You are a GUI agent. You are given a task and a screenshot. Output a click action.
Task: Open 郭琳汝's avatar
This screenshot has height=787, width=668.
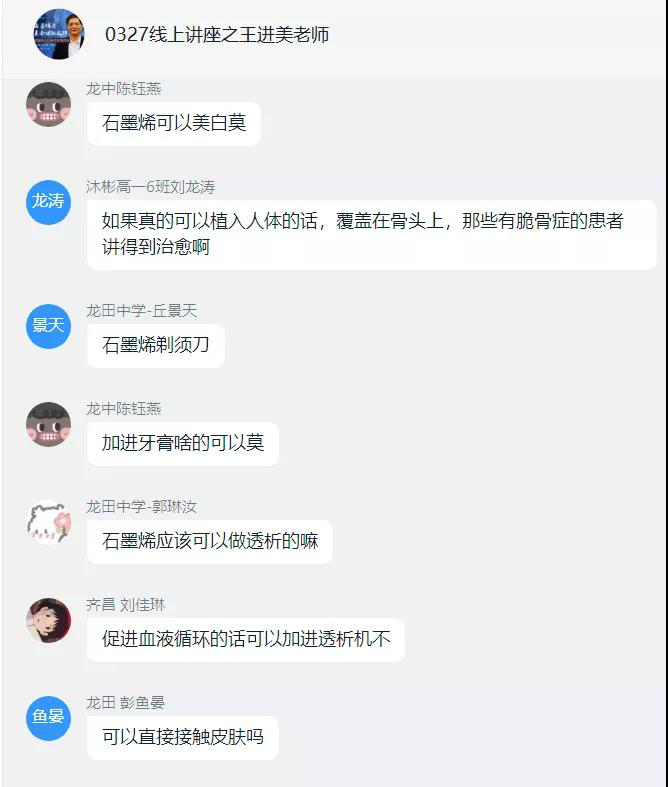coord(48,522)
